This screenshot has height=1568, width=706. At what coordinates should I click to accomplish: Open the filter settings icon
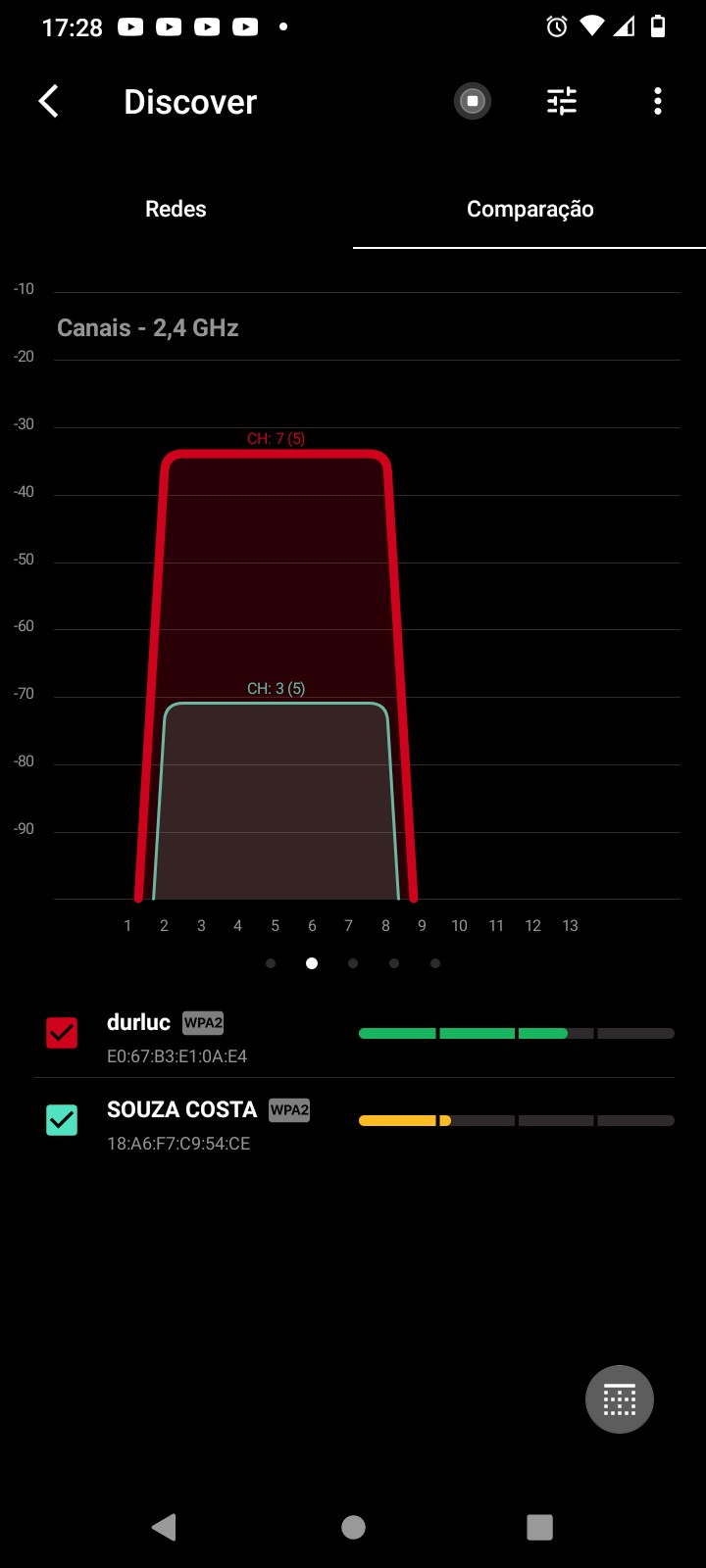click(562, 101)
